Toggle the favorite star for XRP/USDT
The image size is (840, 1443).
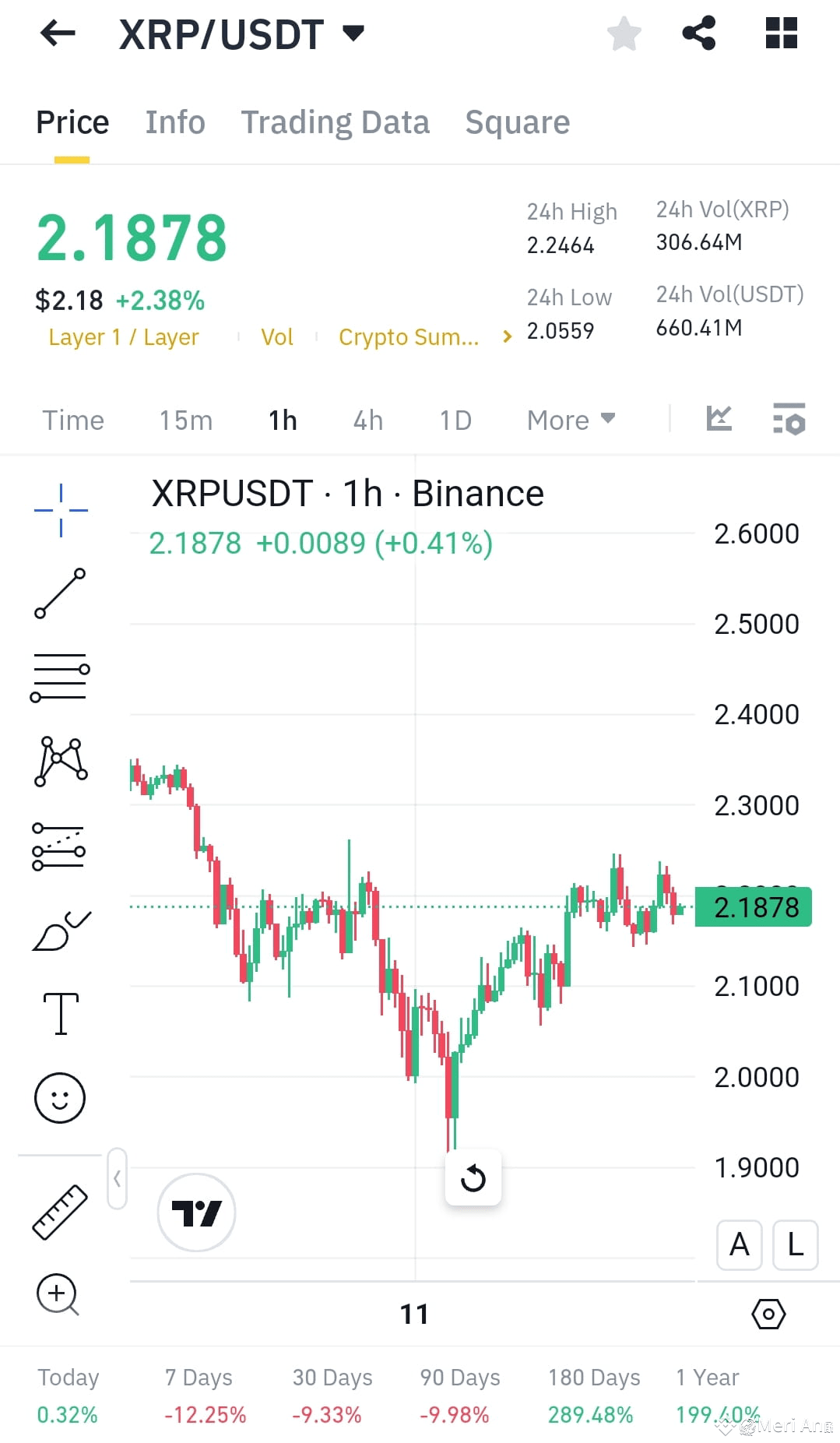(624, 33)
